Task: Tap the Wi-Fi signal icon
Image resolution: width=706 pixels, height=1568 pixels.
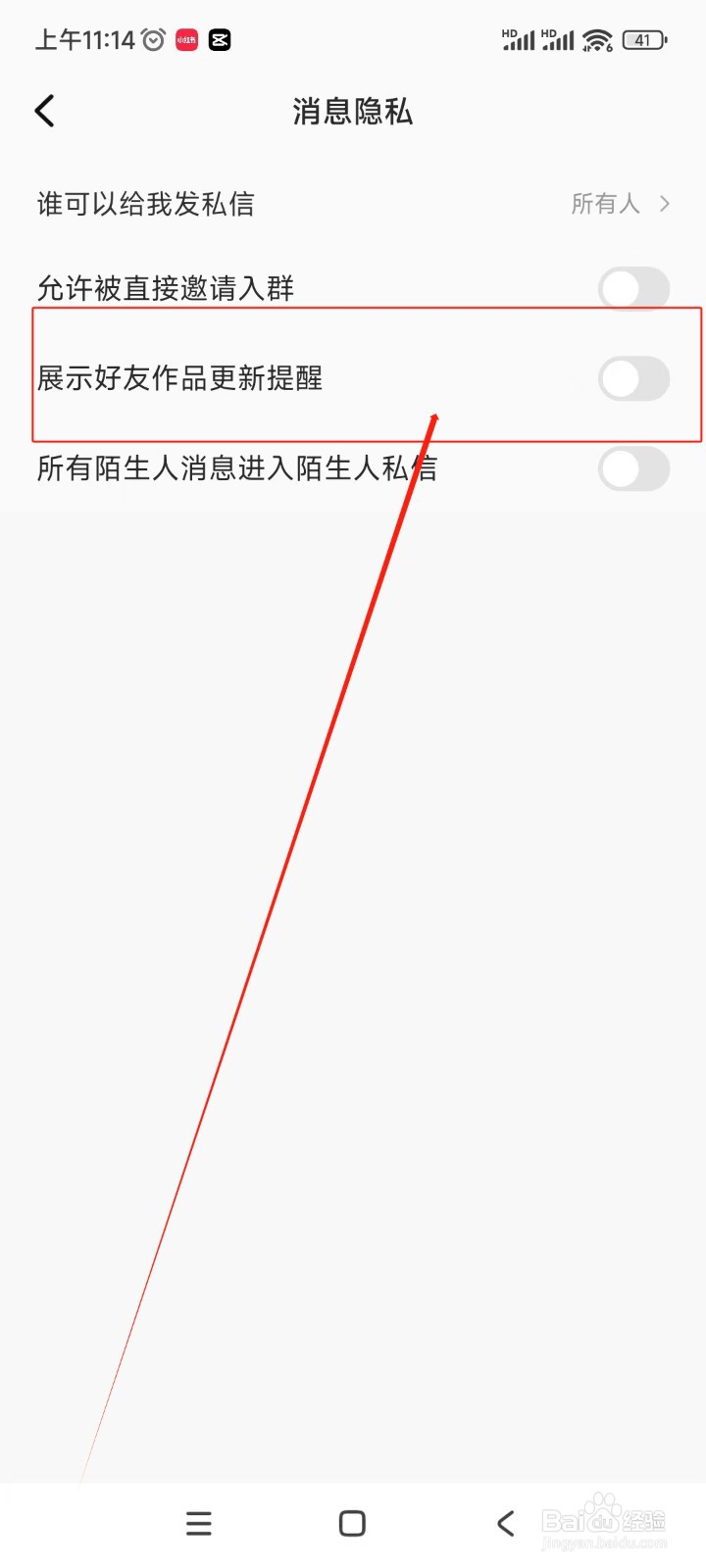Action: (596, 39)
